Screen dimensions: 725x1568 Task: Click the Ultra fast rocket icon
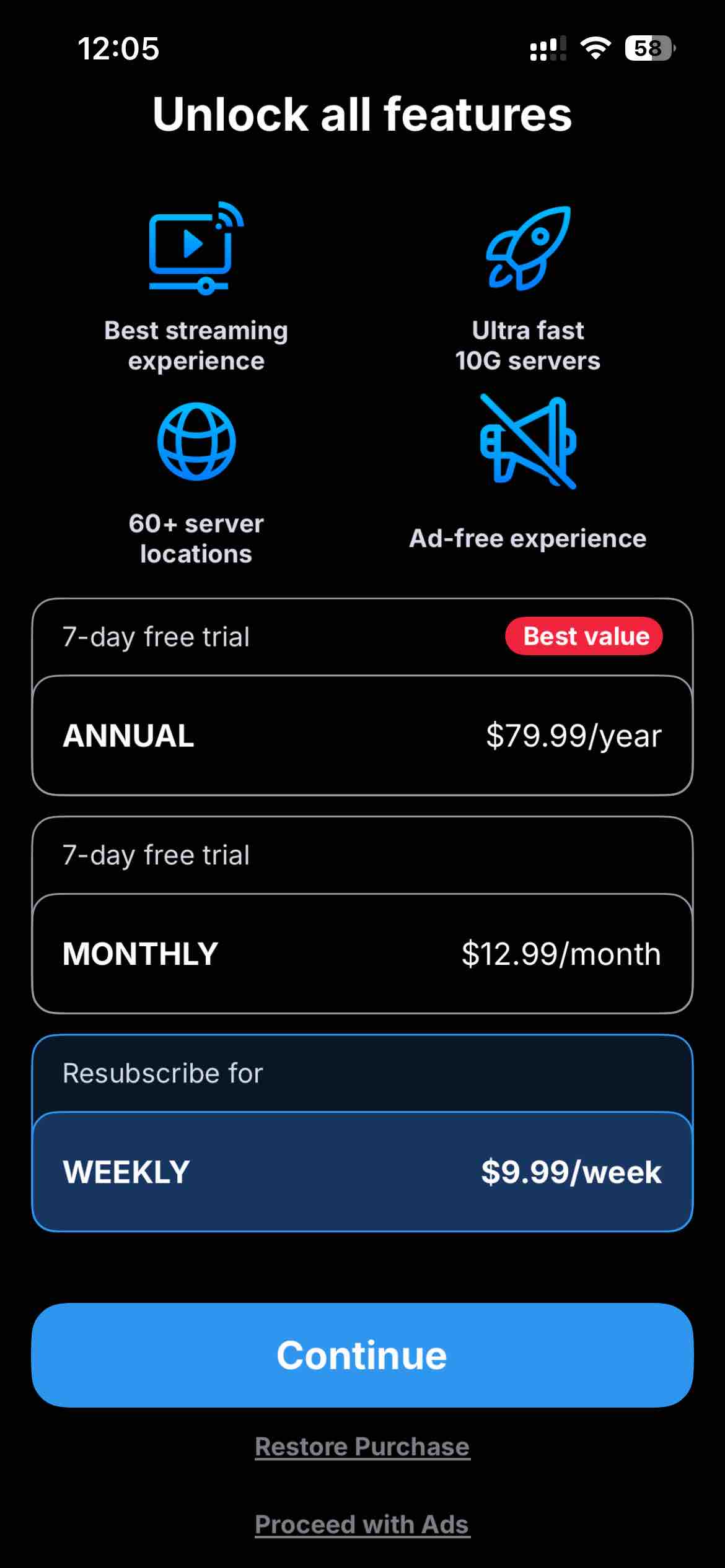click(528, 248)
